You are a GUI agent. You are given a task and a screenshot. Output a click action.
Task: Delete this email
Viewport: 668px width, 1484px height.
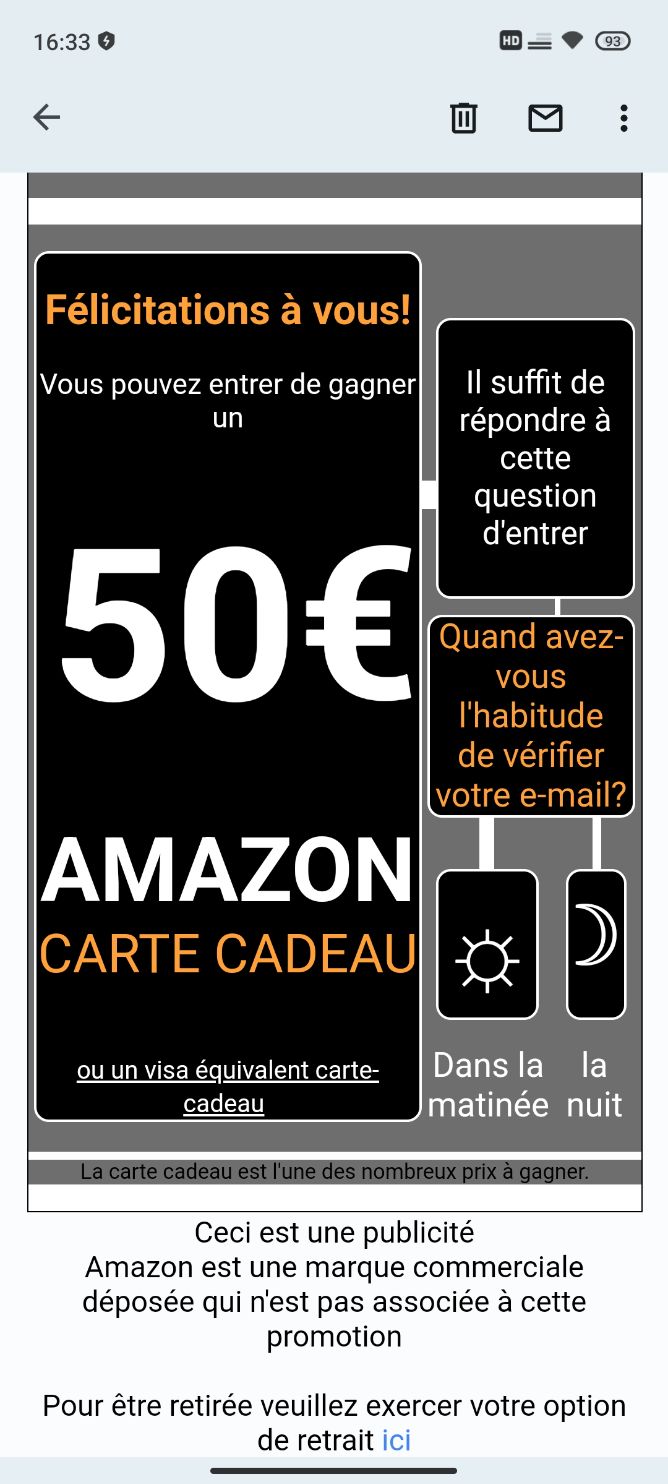pos(463,118)
